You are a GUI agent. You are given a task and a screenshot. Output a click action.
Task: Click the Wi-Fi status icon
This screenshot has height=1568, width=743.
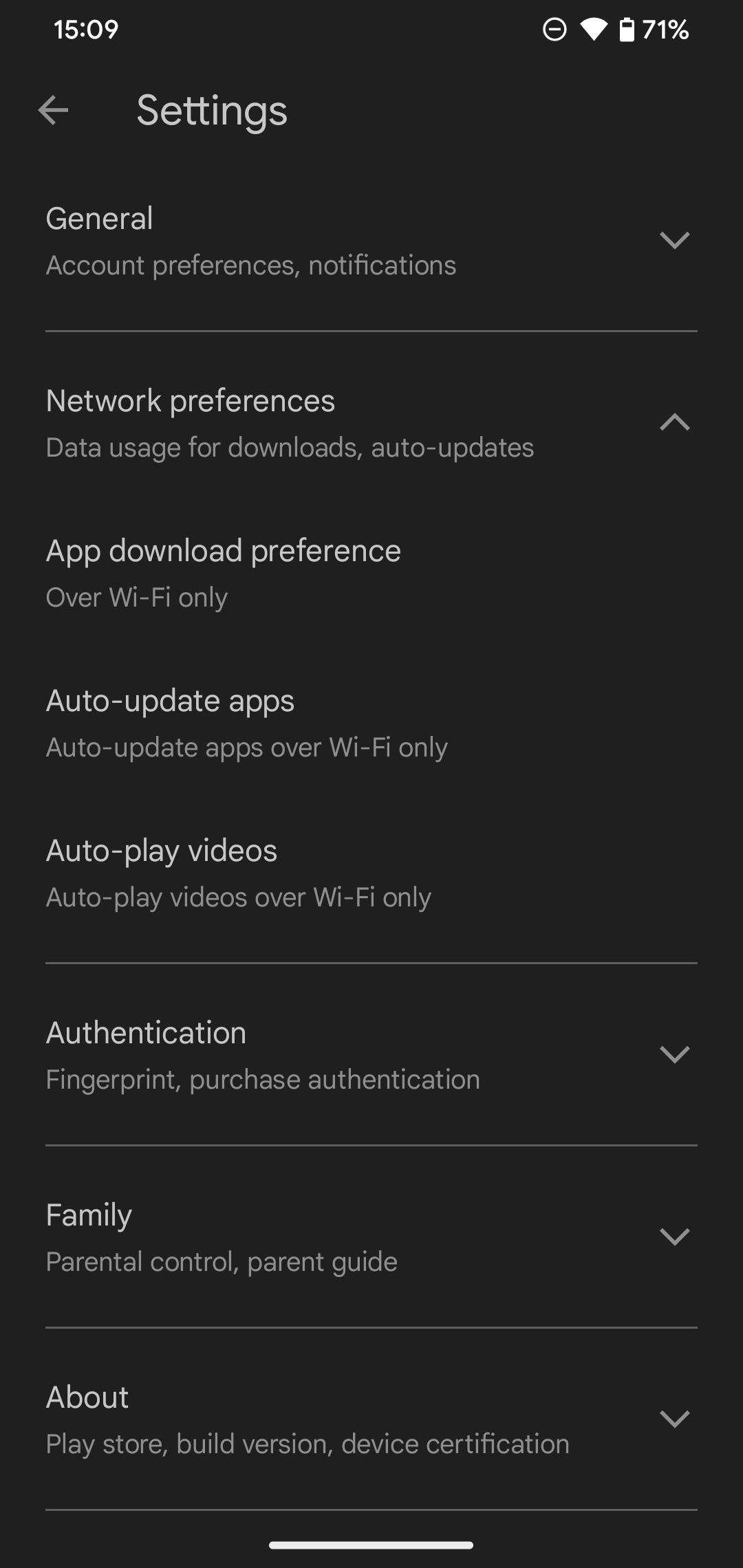(x=593, y=29)
